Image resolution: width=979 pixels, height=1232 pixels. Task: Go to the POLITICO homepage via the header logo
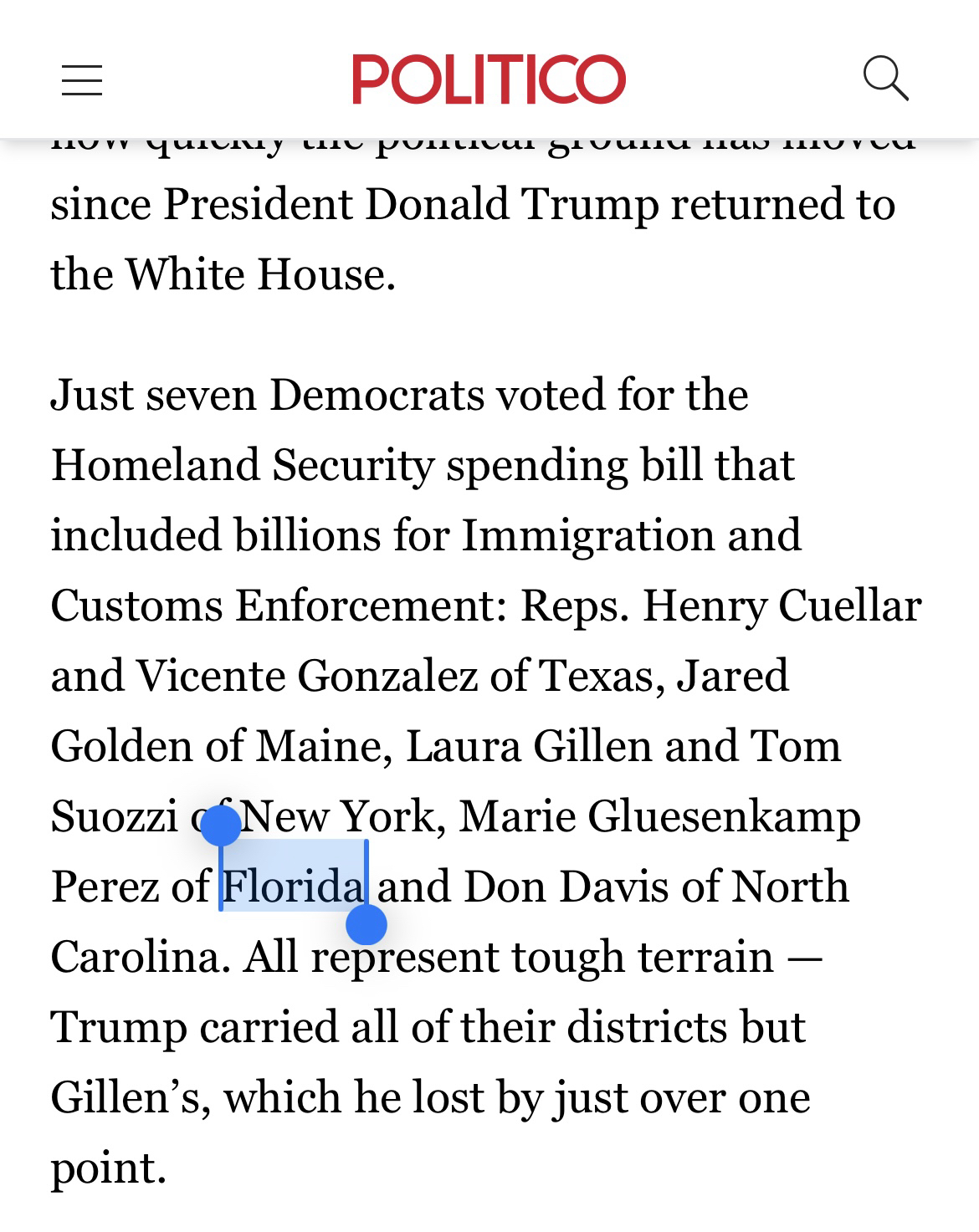[x=489, y=79]
